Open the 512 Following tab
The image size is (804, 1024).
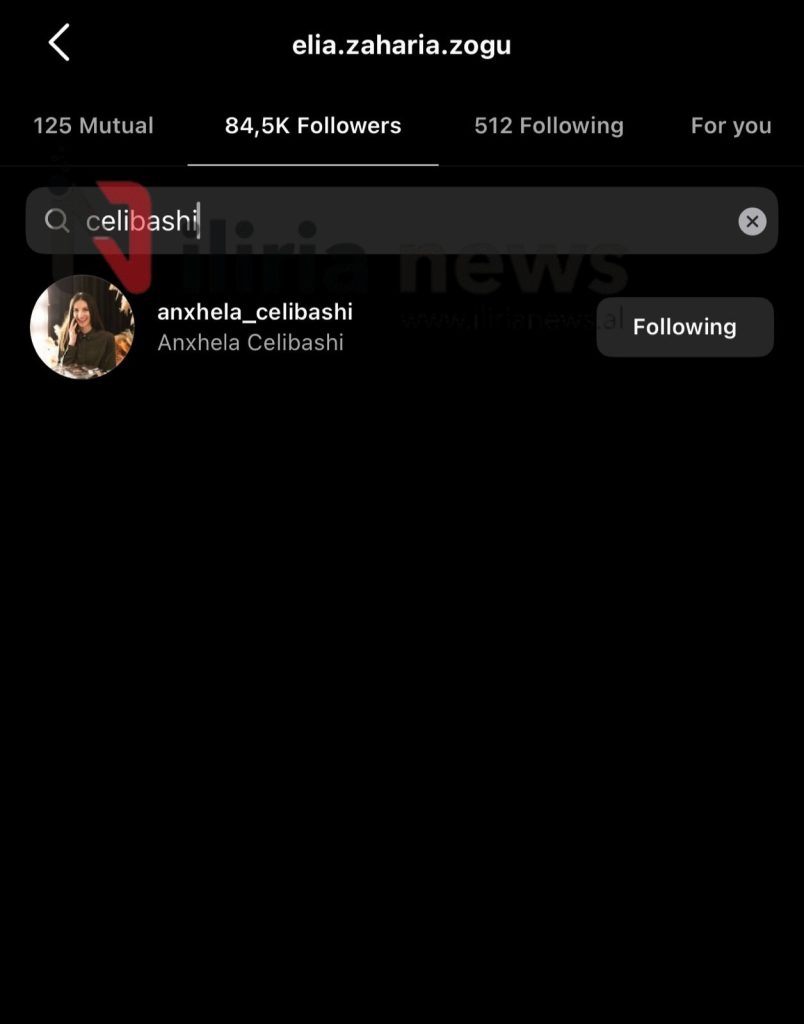click(x=548, y=126)
